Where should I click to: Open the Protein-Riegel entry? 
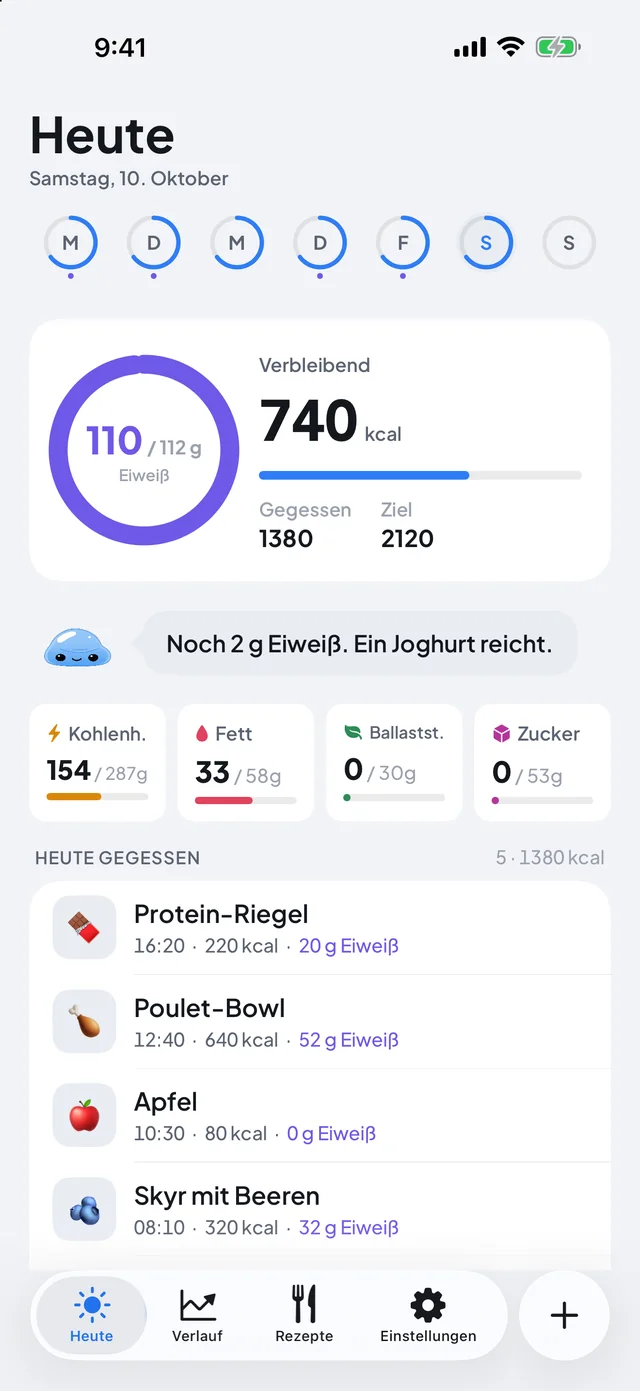(320, 928)
